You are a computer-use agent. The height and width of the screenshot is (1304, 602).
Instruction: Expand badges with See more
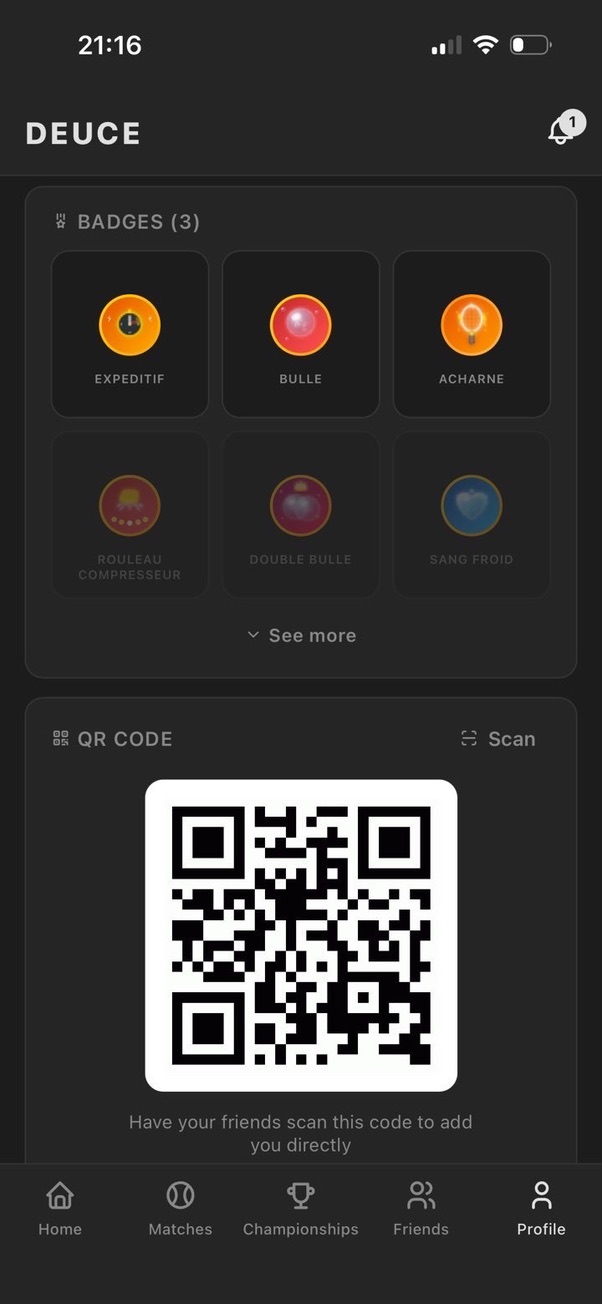[x=301, y=635]
